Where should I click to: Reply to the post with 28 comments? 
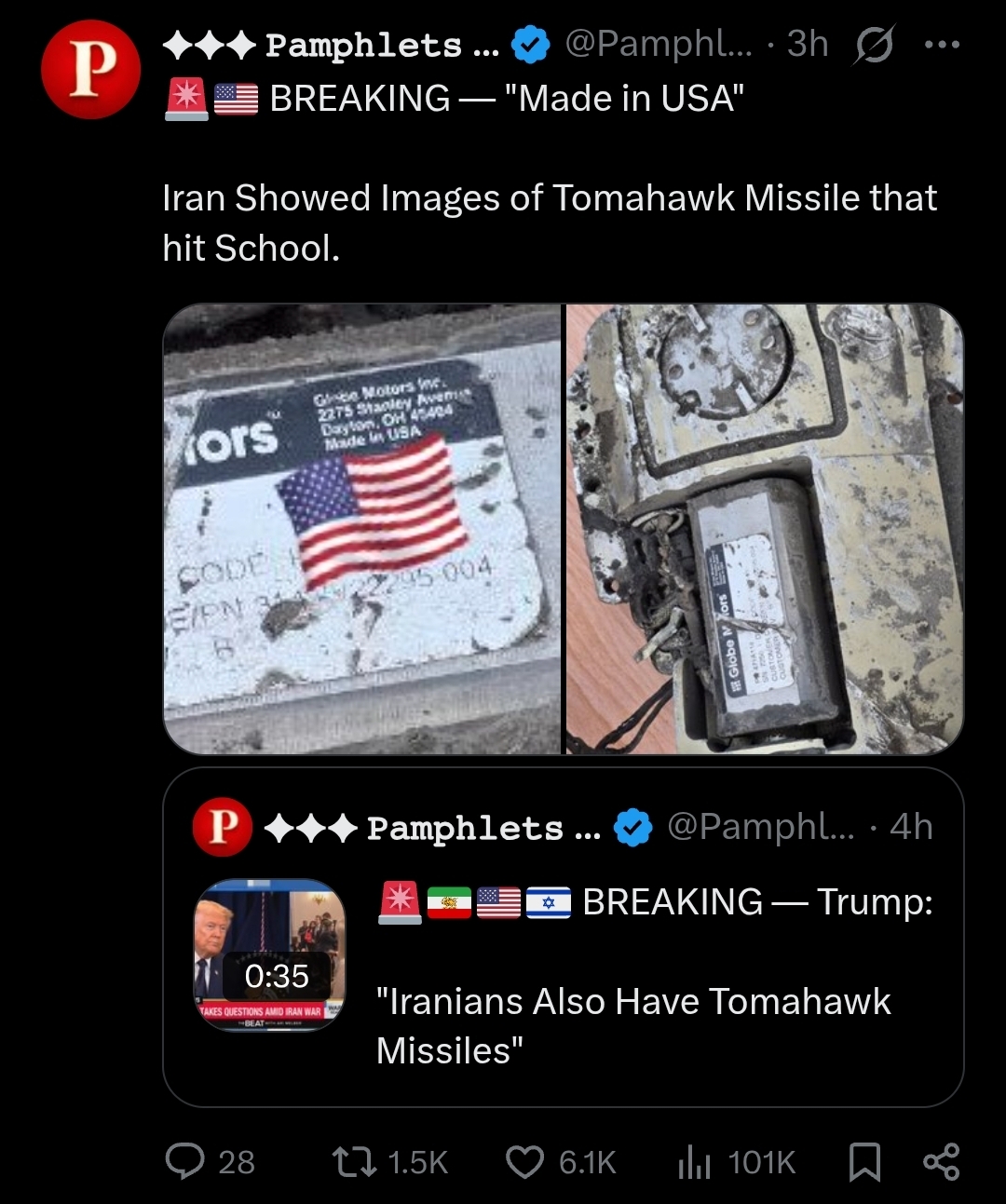211,1161
